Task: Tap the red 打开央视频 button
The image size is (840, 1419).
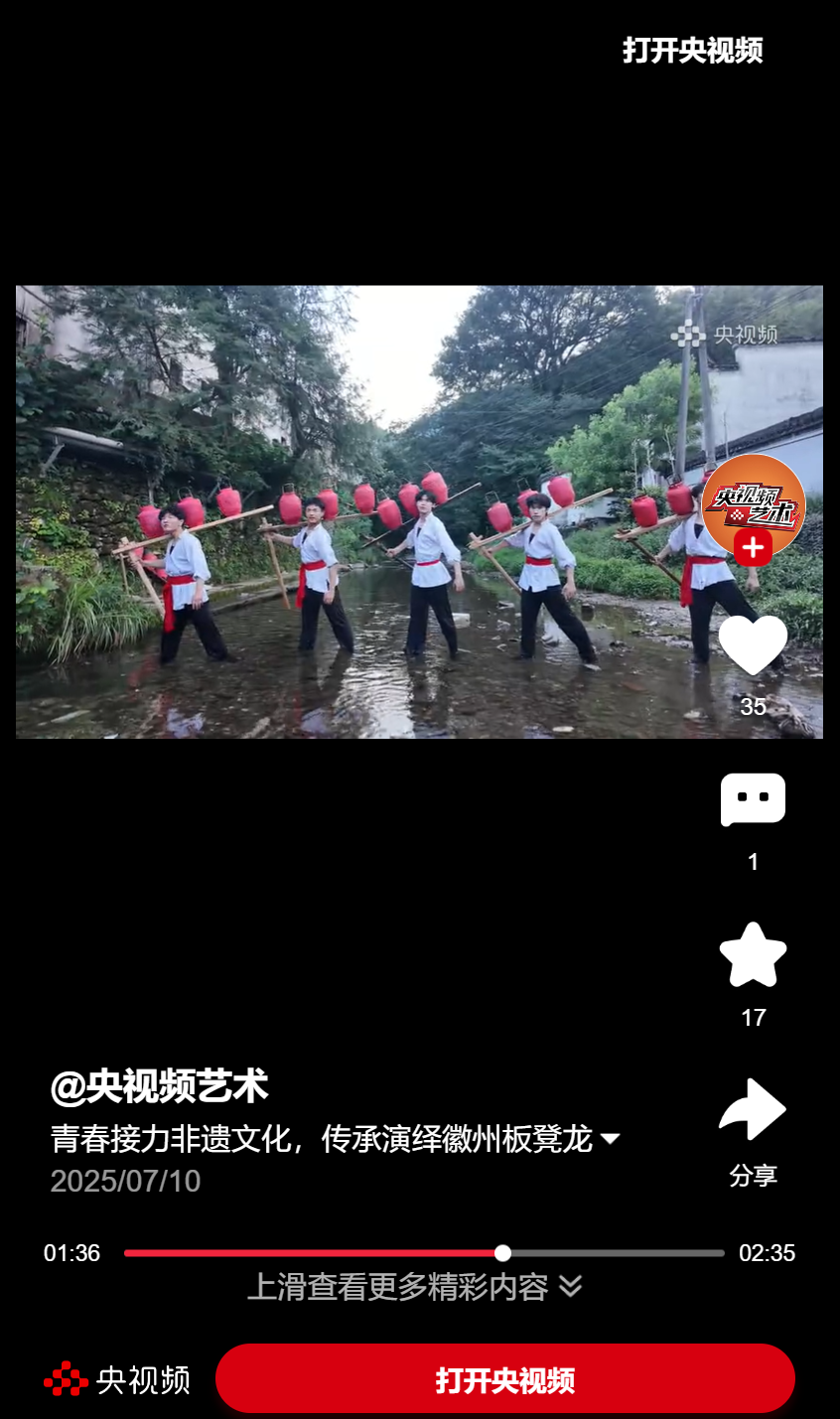Action: pos(504,1379)
